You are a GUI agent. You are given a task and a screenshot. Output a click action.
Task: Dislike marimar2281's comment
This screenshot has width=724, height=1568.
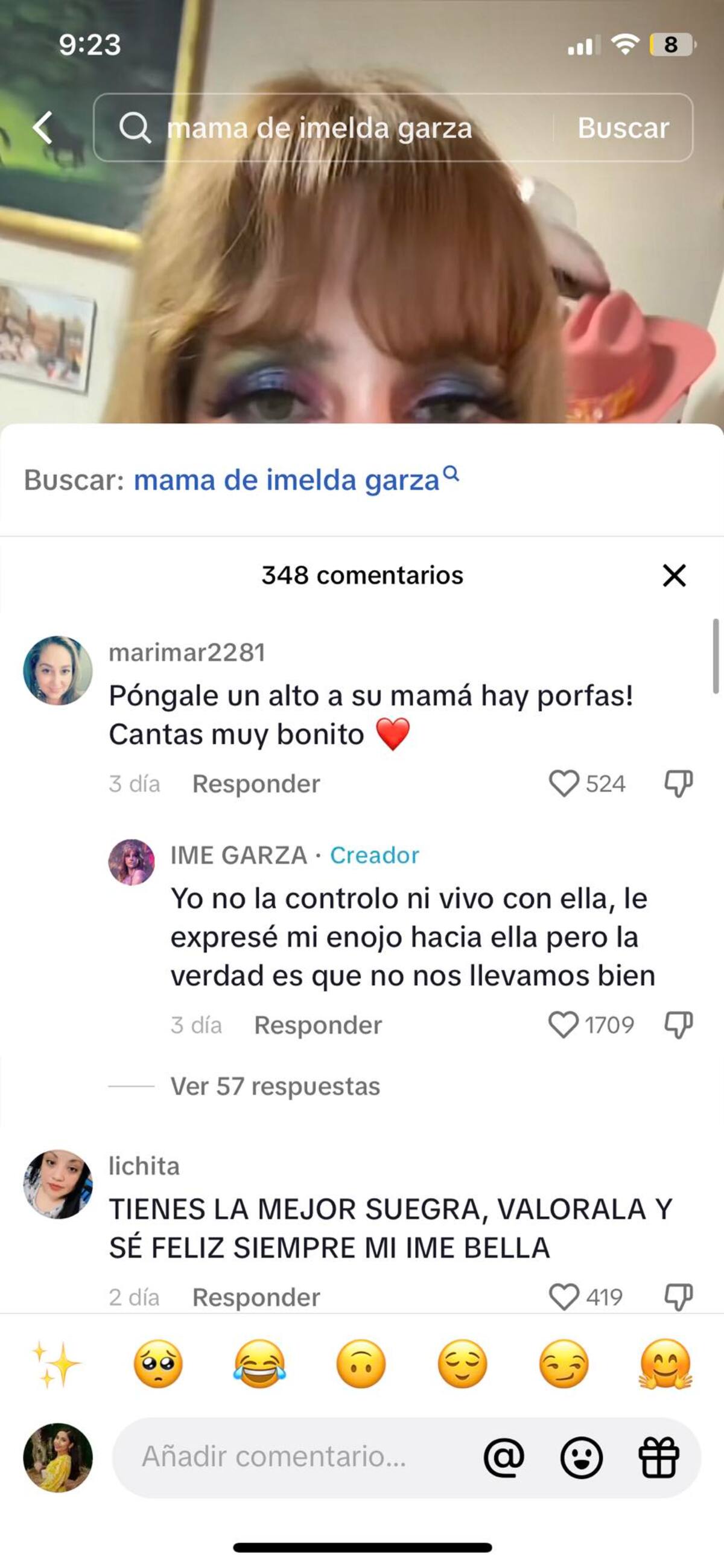(x=678, y=783)
